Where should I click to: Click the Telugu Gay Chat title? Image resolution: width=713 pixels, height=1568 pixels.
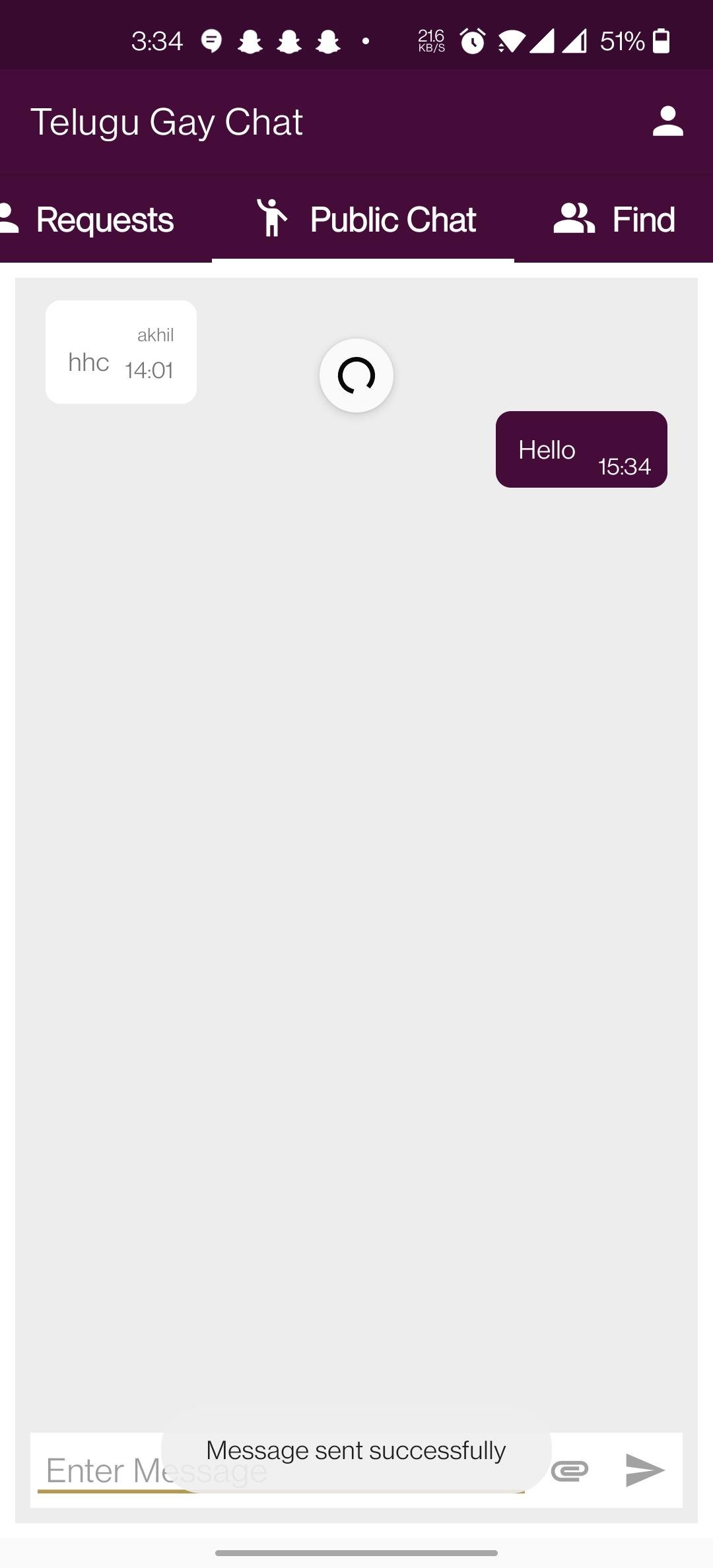tap(168, 121)
